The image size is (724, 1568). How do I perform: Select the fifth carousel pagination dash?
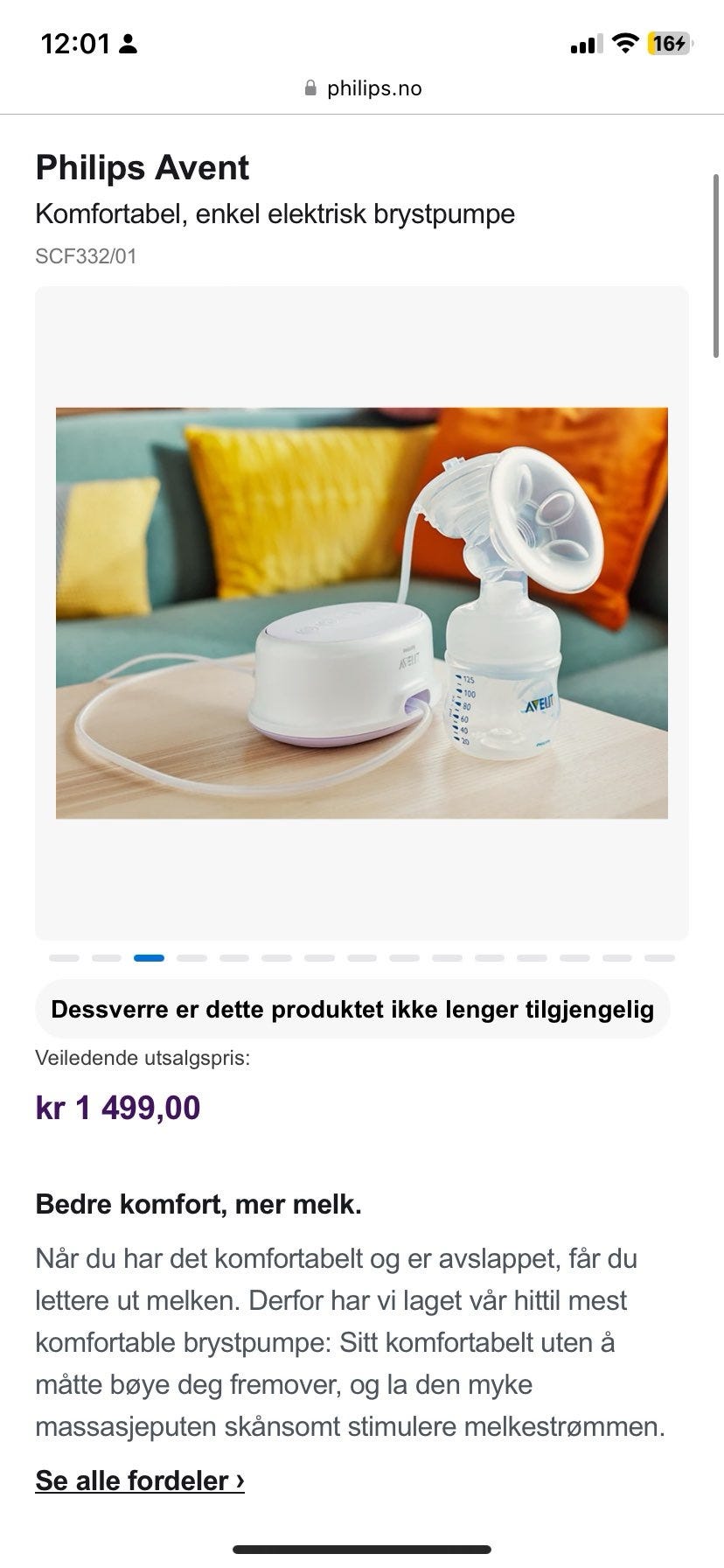(x=233, y=957)
